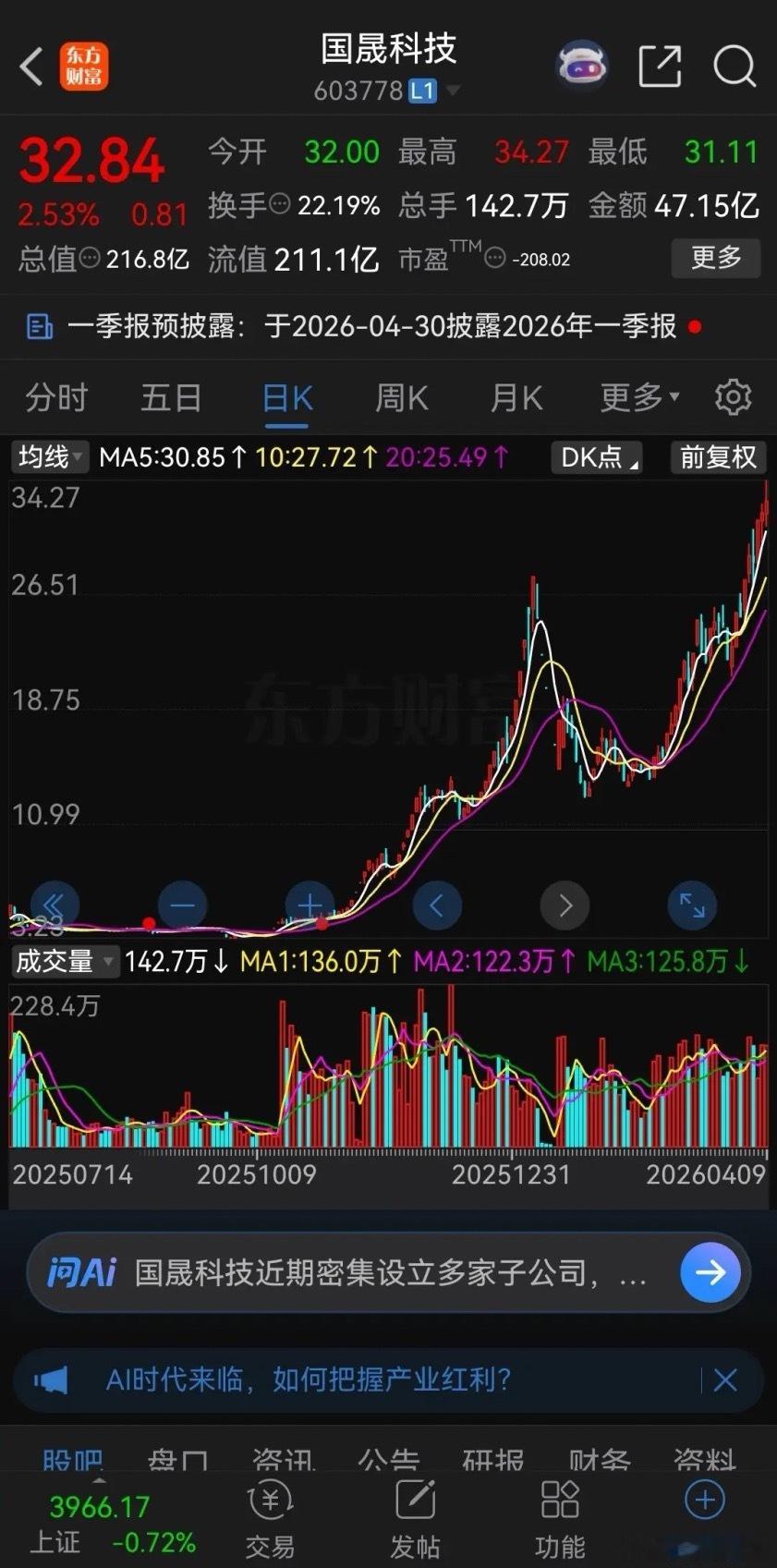Open the AI assistant robot icon
Screen dimensions: 777x1568
pyautogui.click(x=581, y=66)
